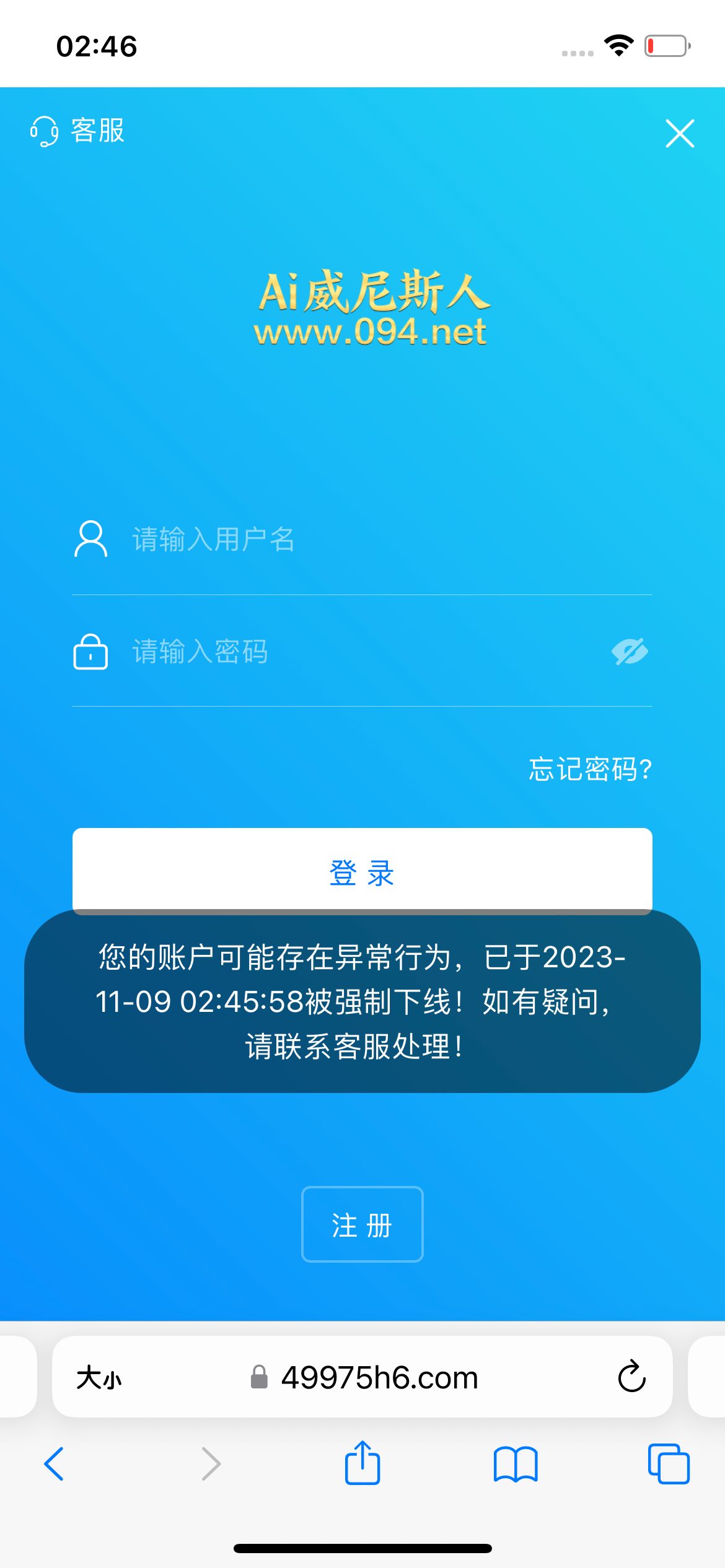
Task: Close the login page
Action: (680, 133)
